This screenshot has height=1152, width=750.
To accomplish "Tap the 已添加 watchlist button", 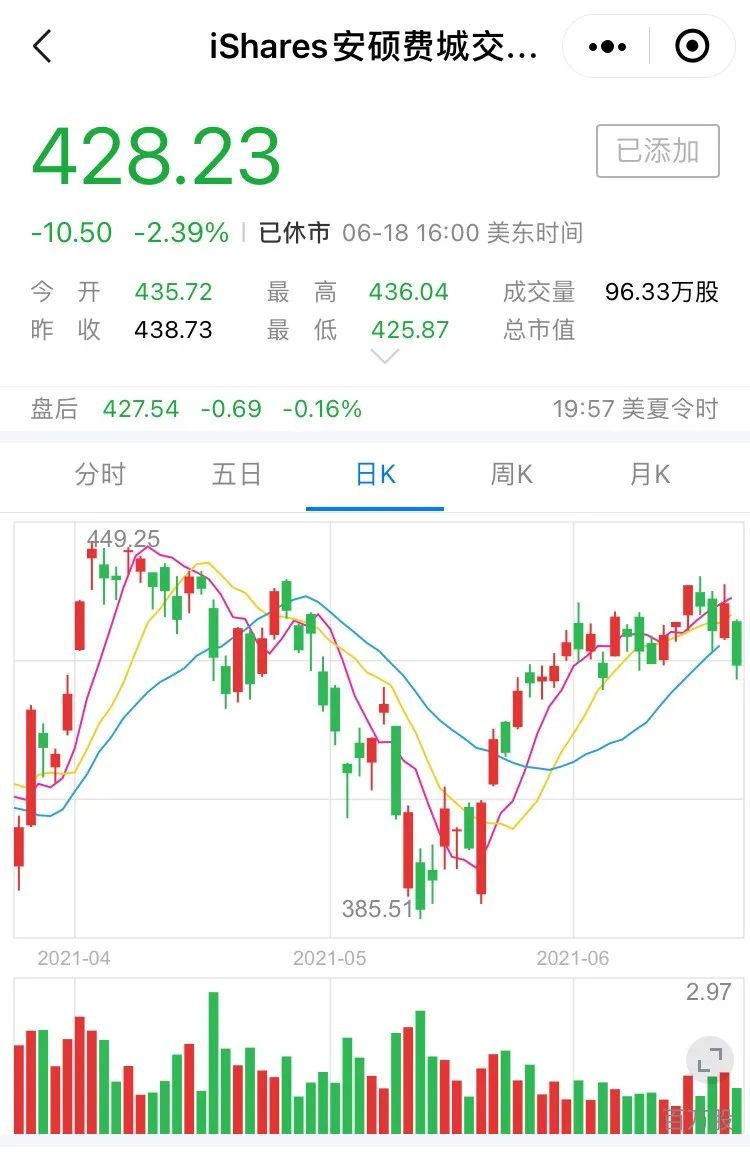I will click(657, 151).
